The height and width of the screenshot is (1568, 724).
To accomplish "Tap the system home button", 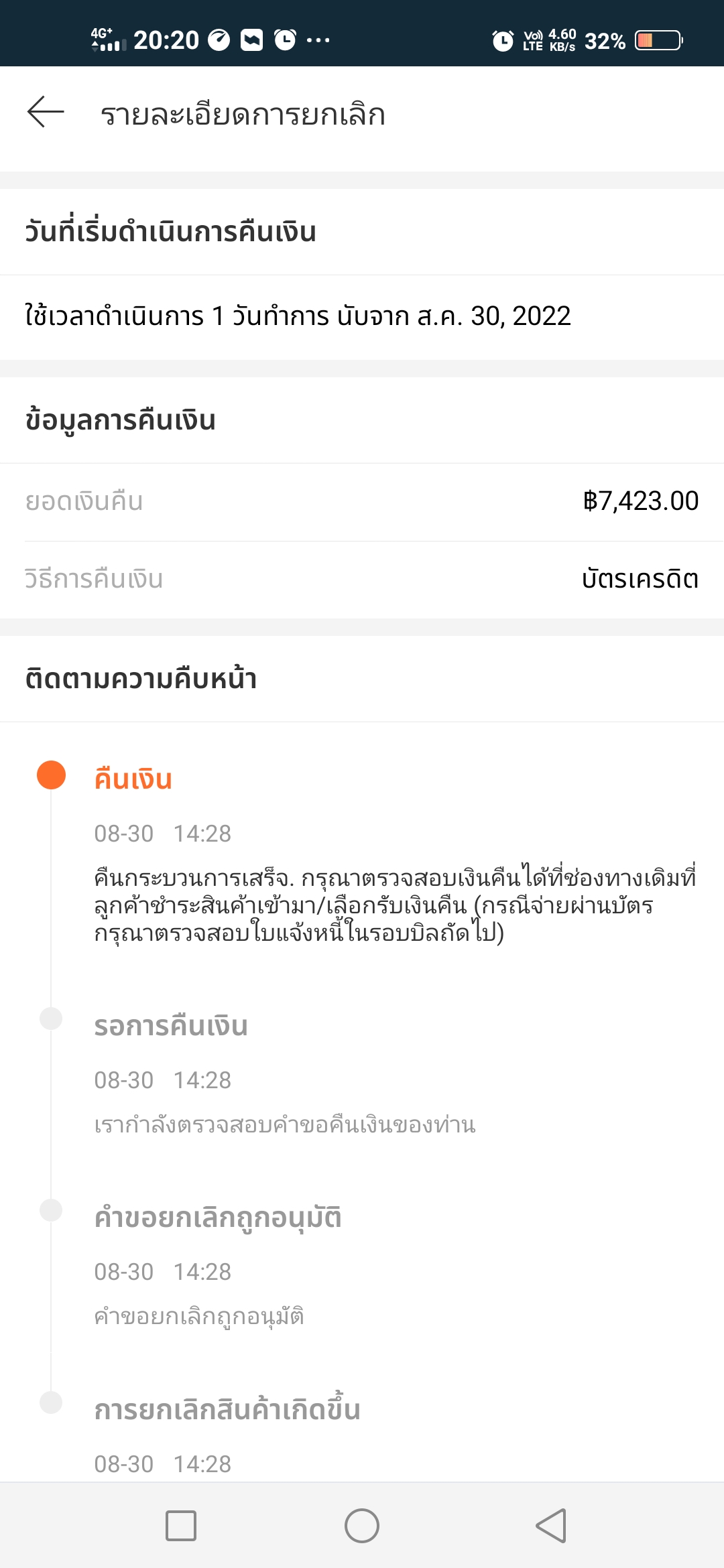I will point(362,1526).
